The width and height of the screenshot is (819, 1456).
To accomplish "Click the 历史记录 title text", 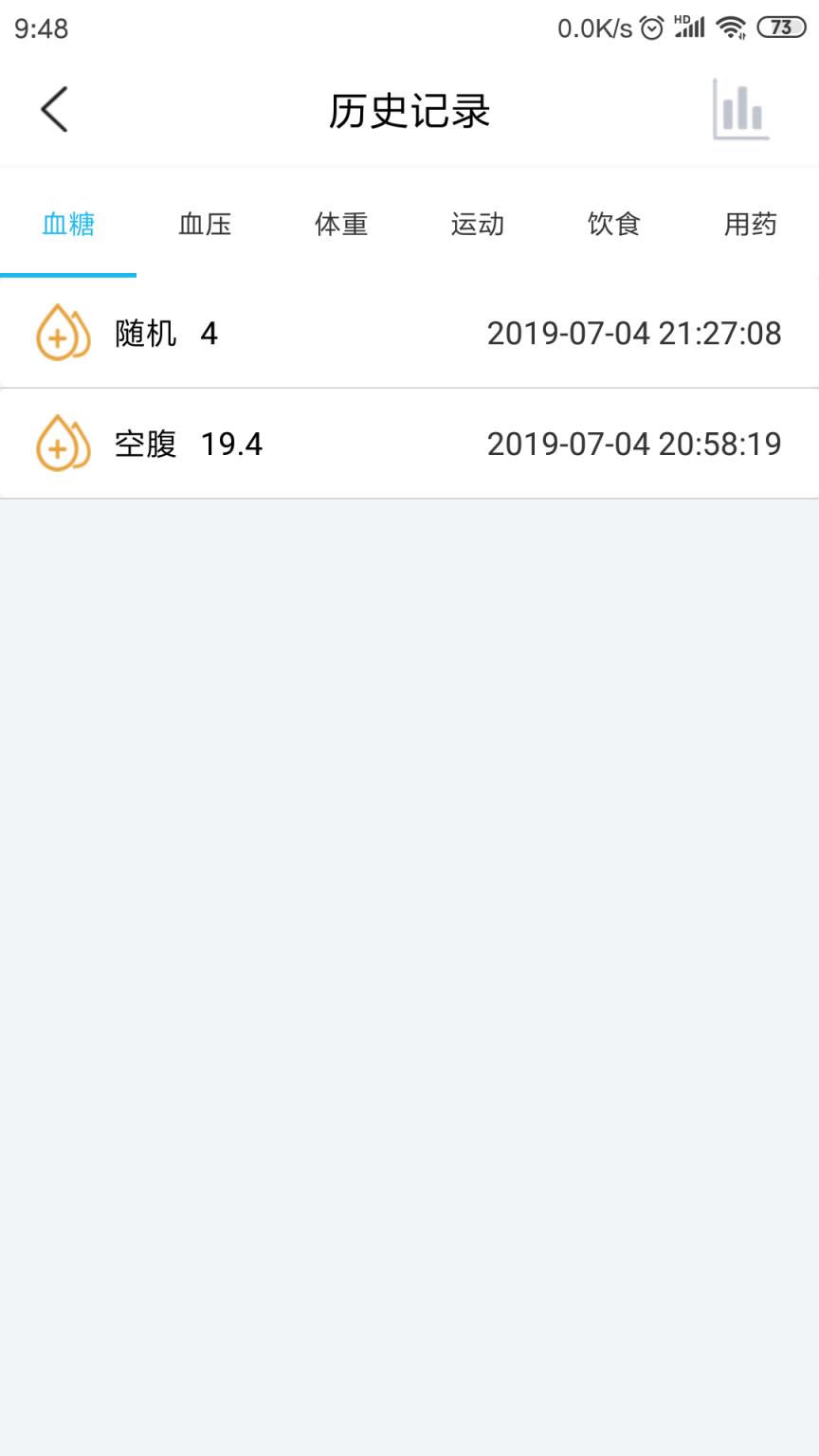I will click(x=409, y=110).
